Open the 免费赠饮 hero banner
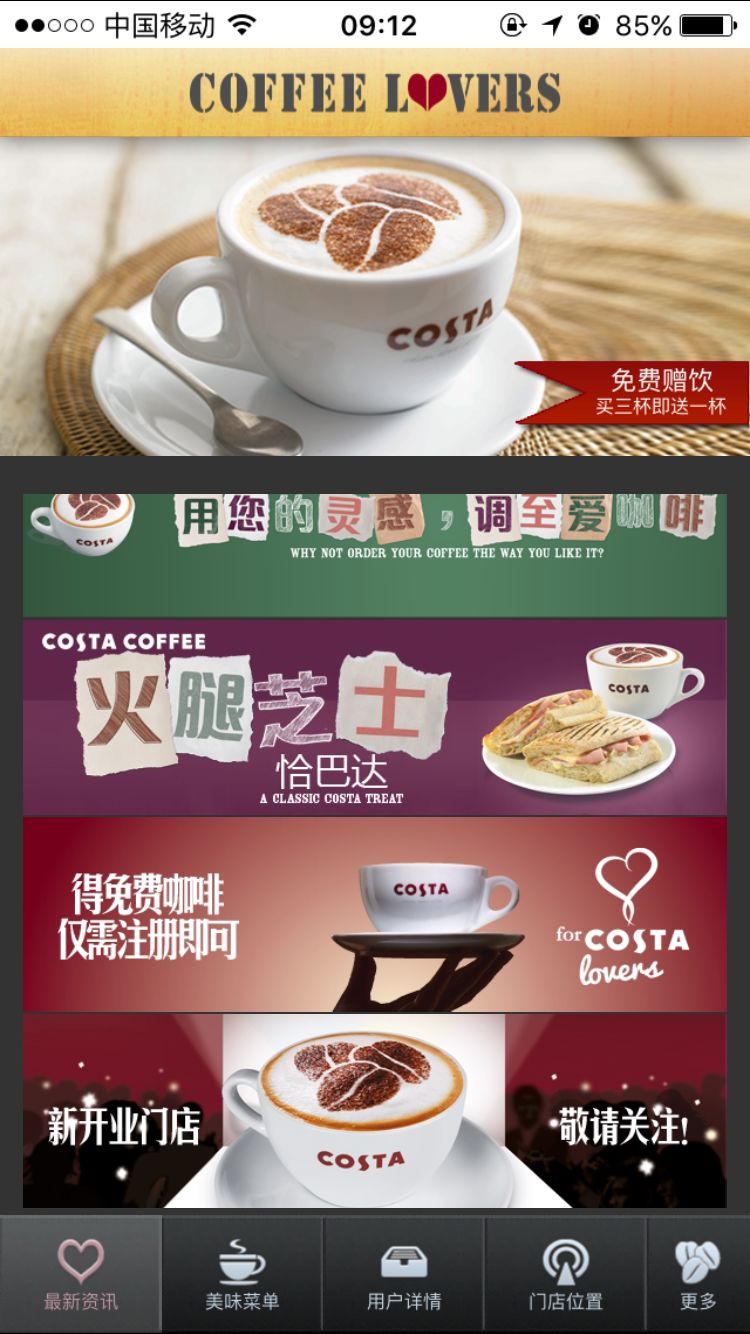This screenshot has width=750, height=1334. click(375, 297)
